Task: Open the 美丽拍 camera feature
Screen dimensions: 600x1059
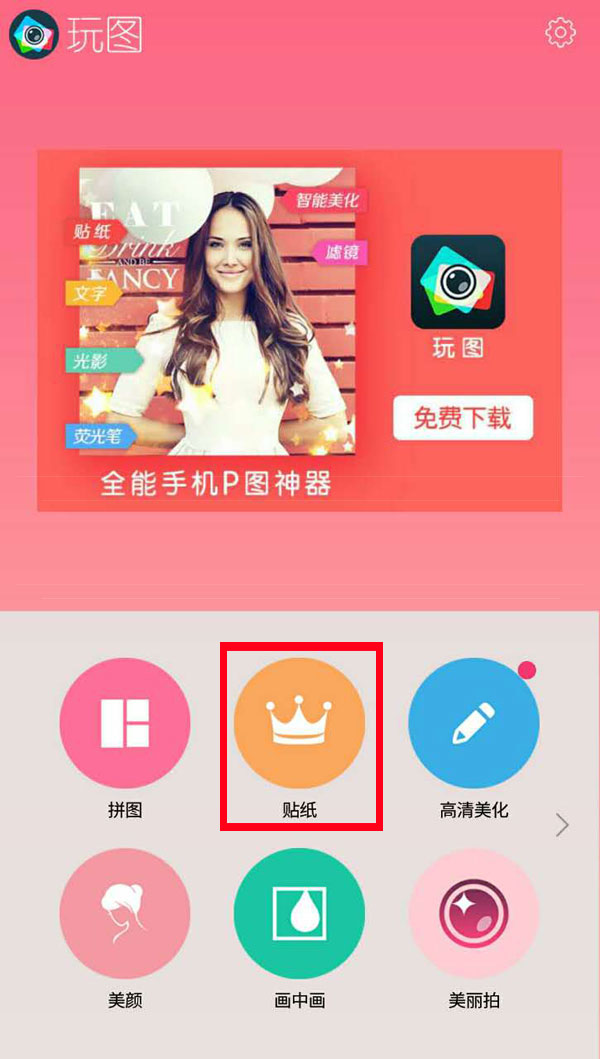Action: click(x=474, y=913)
